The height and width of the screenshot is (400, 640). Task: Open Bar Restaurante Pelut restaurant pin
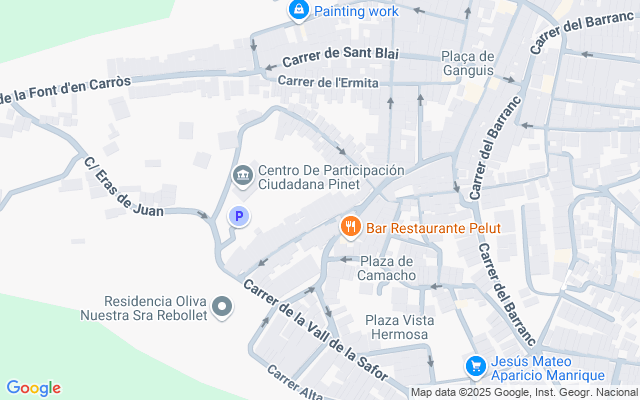[351, 227]
